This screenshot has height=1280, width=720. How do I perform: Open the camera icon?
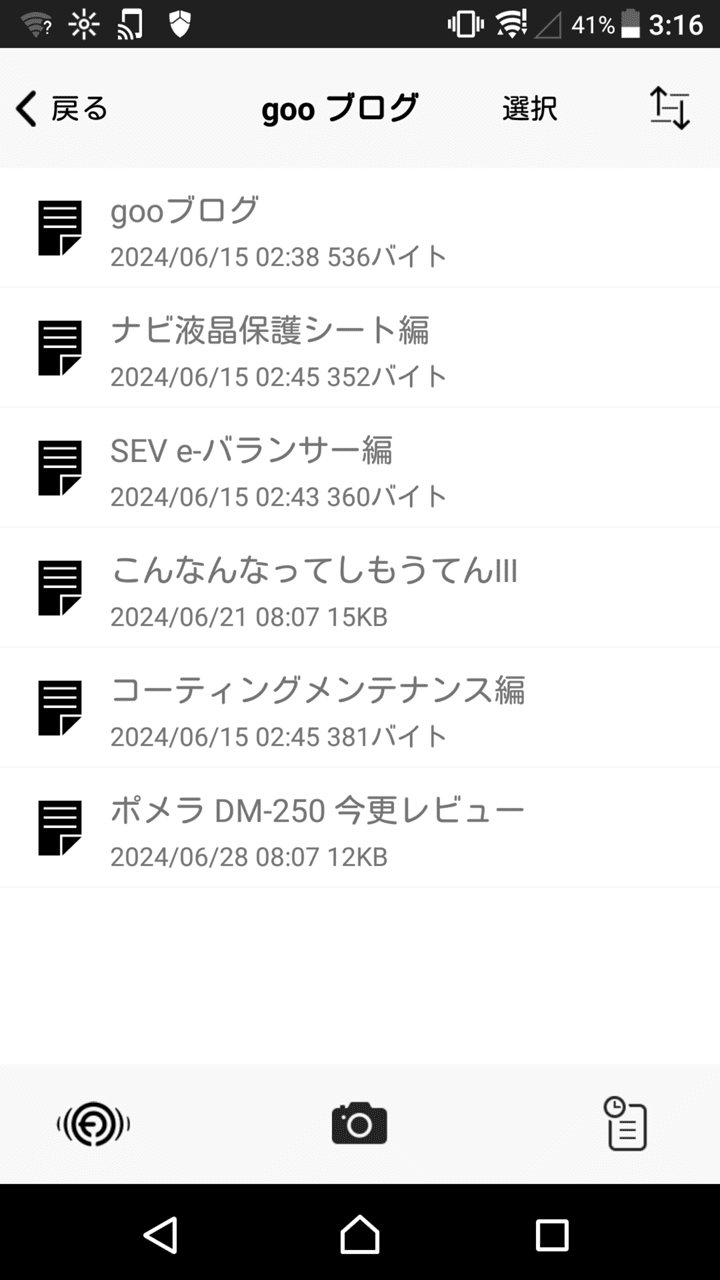360,1124
